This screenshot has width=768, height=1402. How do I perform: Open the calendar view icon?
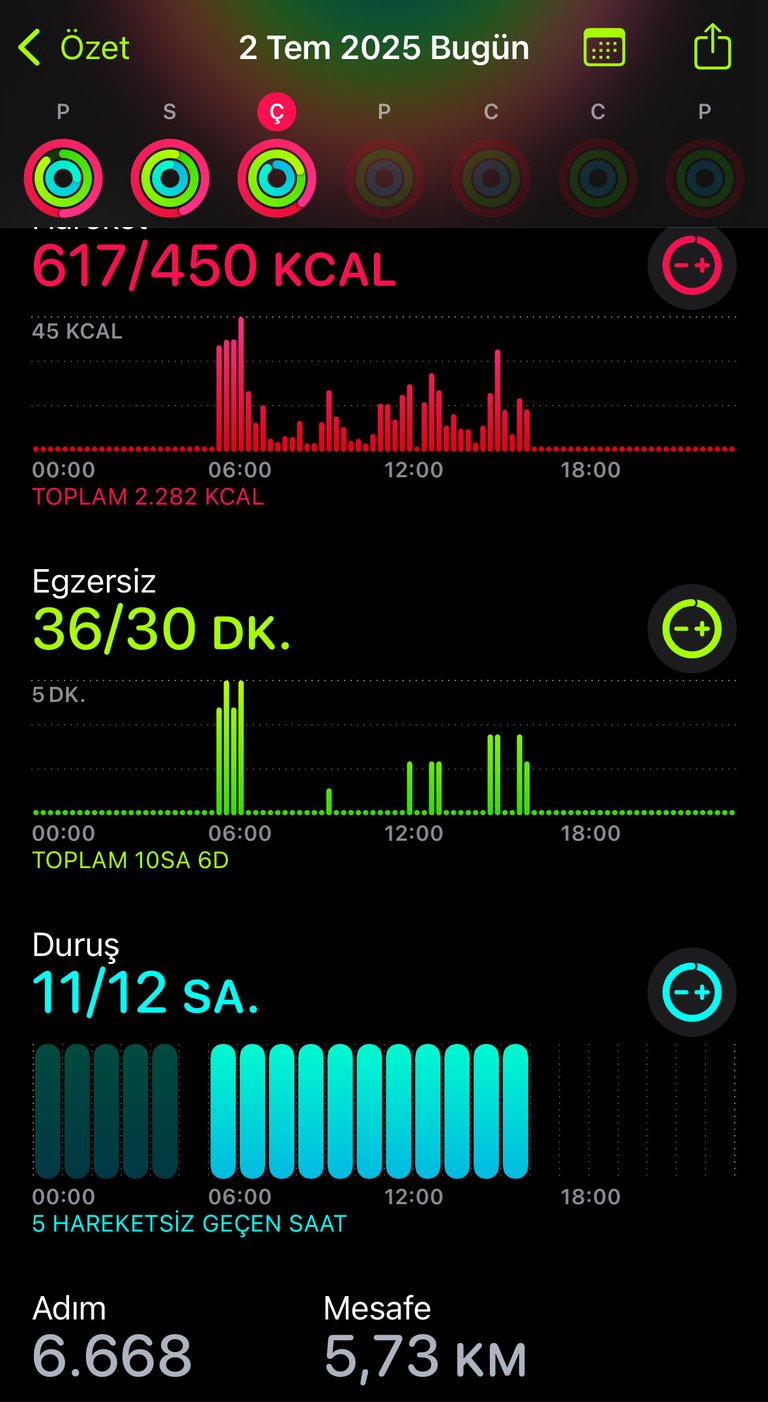point(604,47)
